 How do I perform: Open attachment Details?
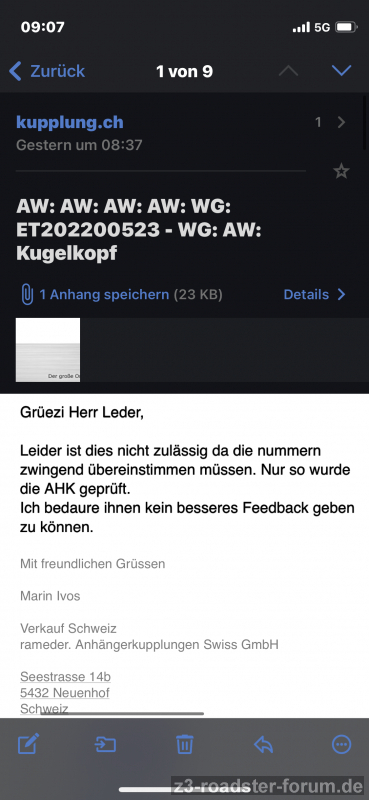click(315, 294)
